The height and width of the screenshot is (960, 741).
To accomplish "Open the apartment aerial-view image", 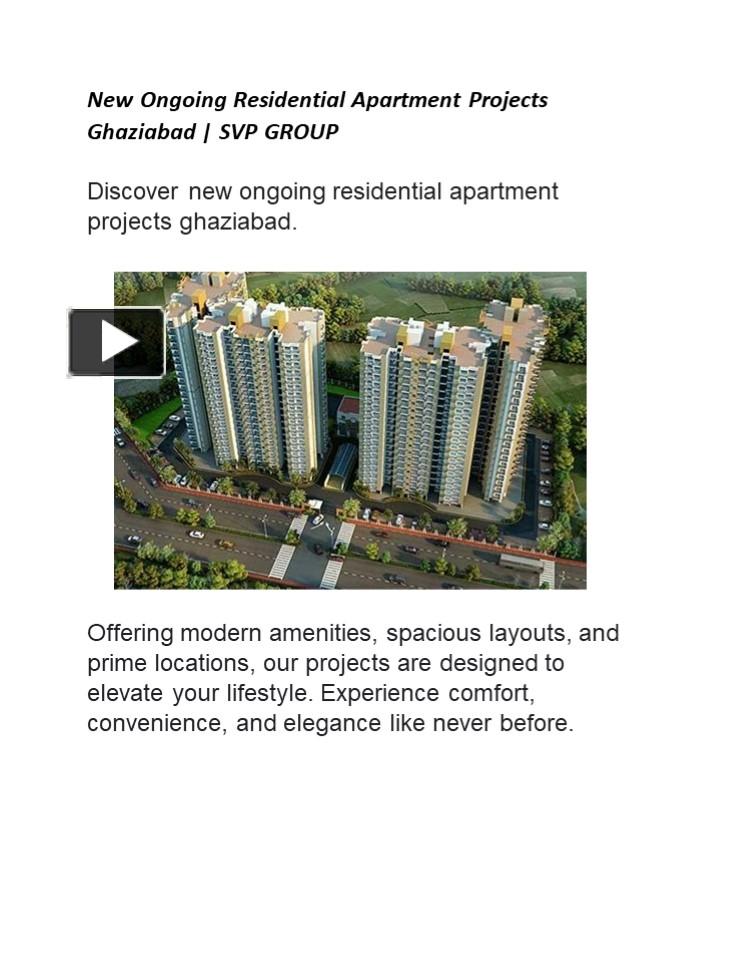I will tap(350, 428).
